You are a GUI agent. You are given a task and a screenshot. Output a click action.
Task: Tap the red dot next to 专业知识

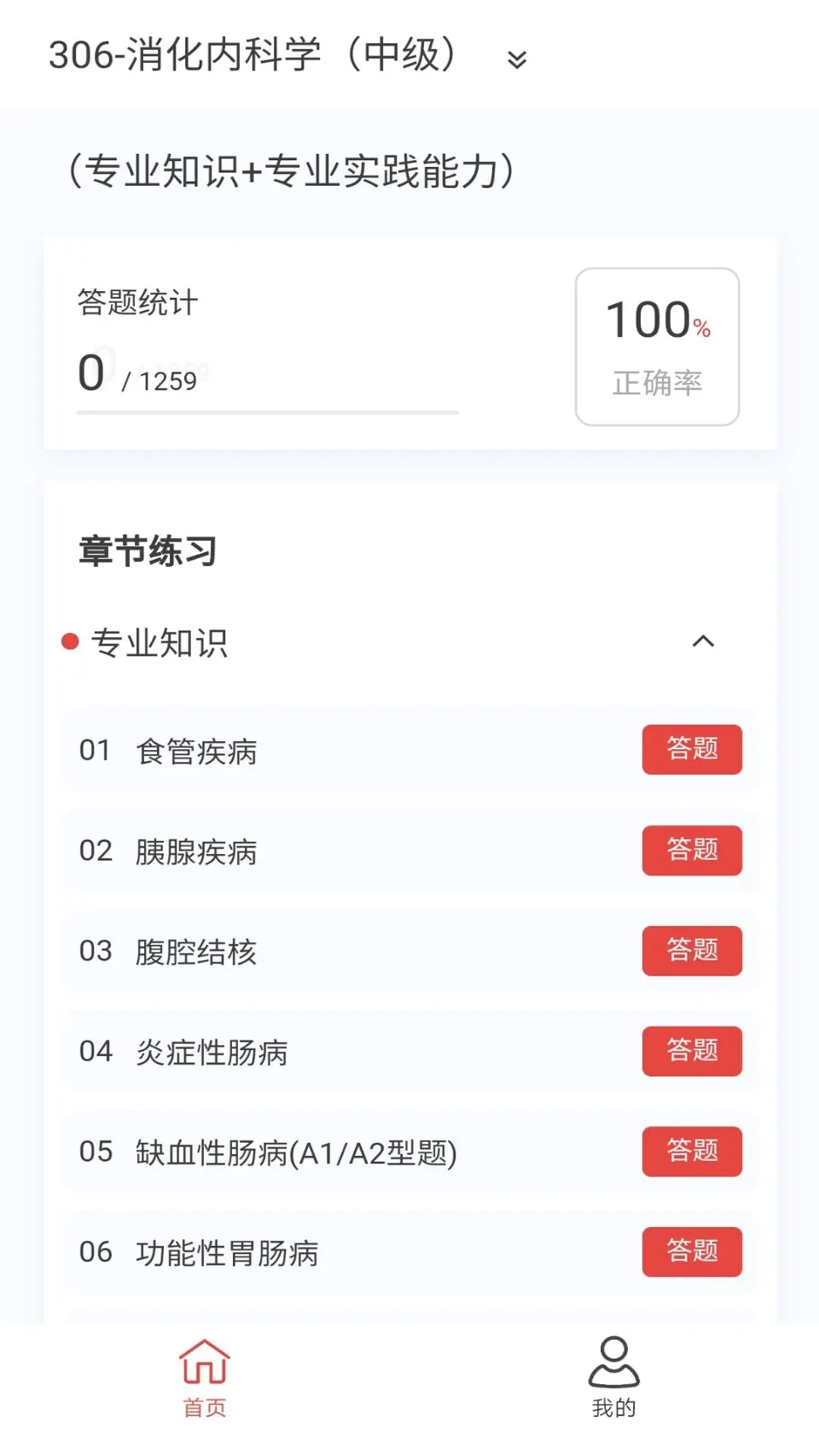(x=69, y=642)
